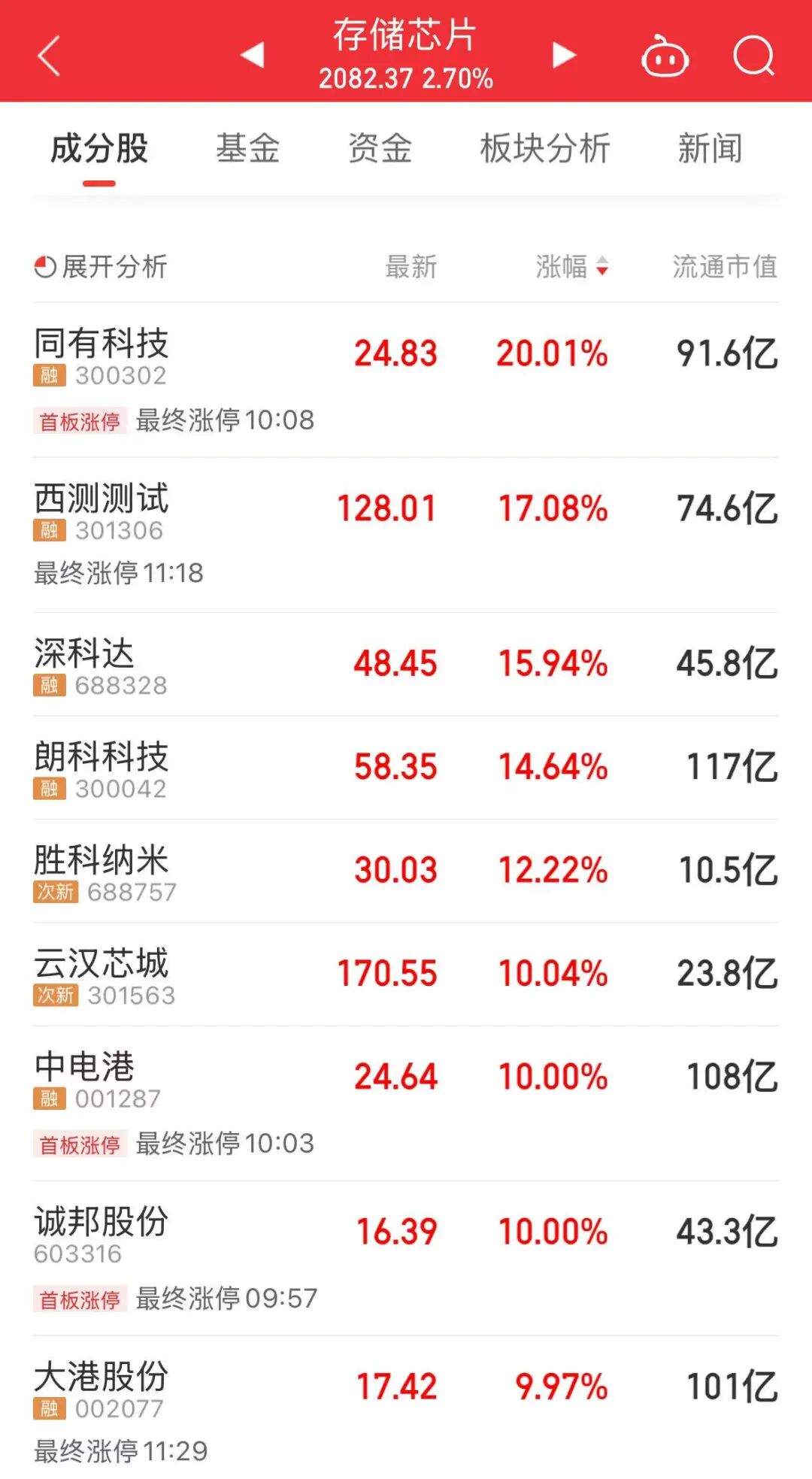Click the 次新 tag beside 胜科纳米
The image size is (812, 1479).
click(x=54, y=893)
